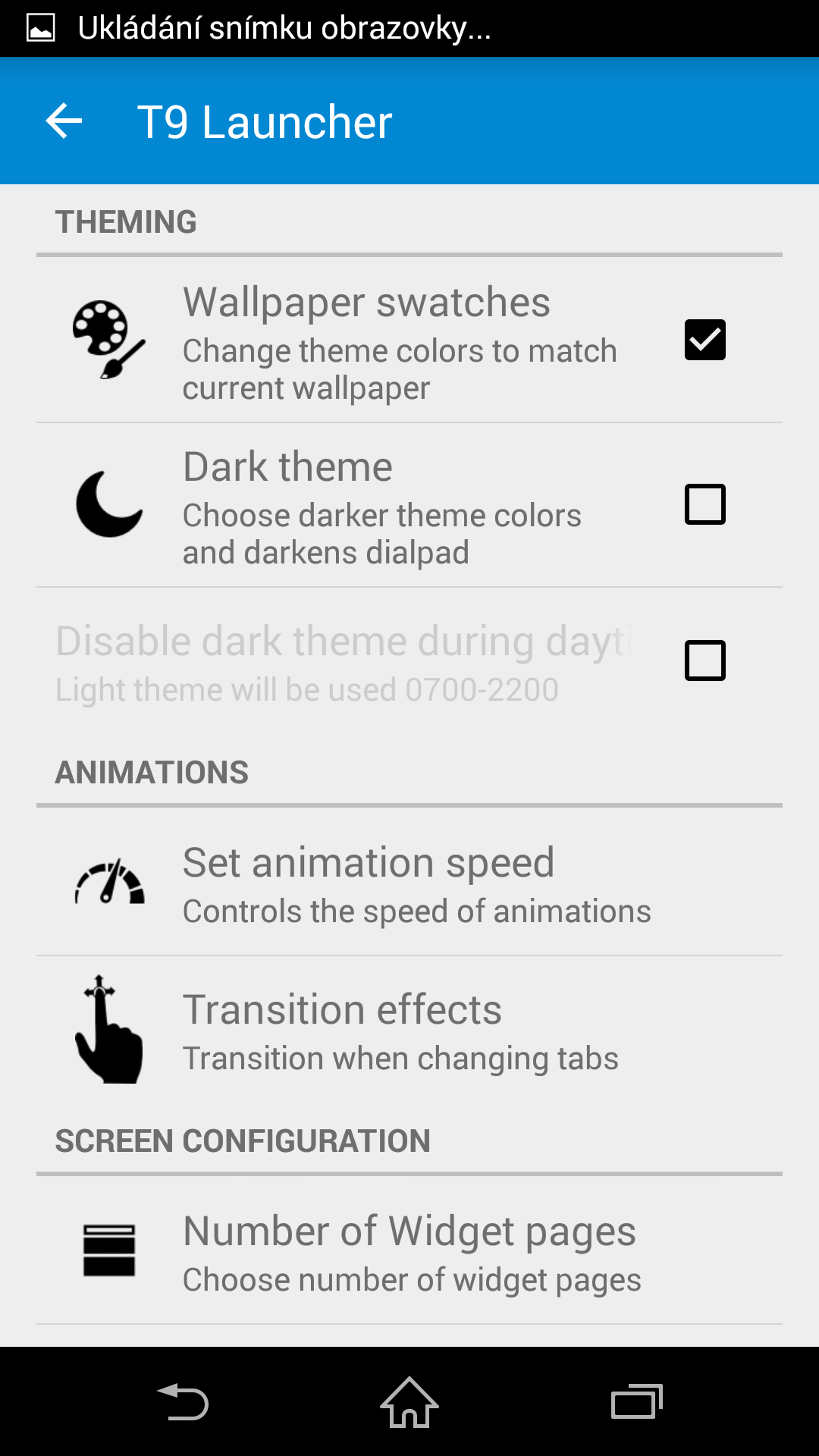819x1456 pixels.
Task: Open Set animation speed setting
Action: (409, 883)
